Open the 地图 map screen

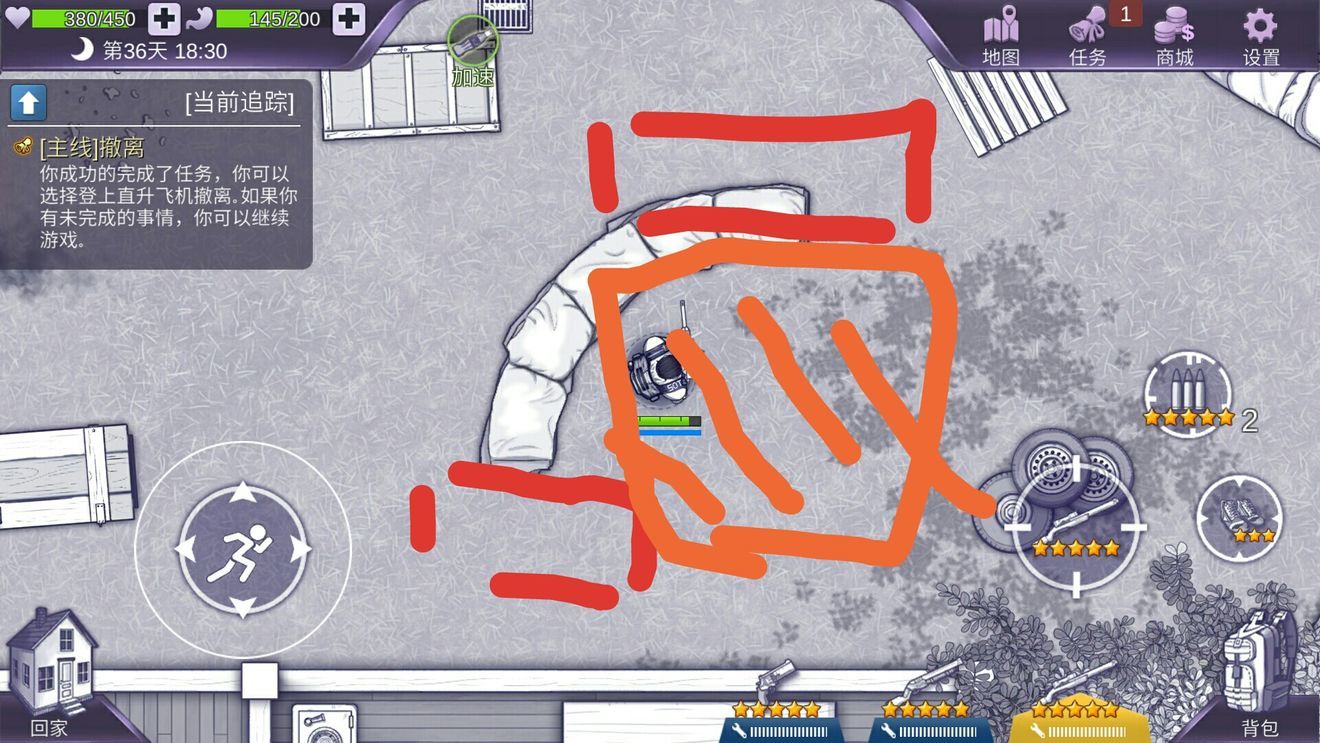(x=1001, y=36)
